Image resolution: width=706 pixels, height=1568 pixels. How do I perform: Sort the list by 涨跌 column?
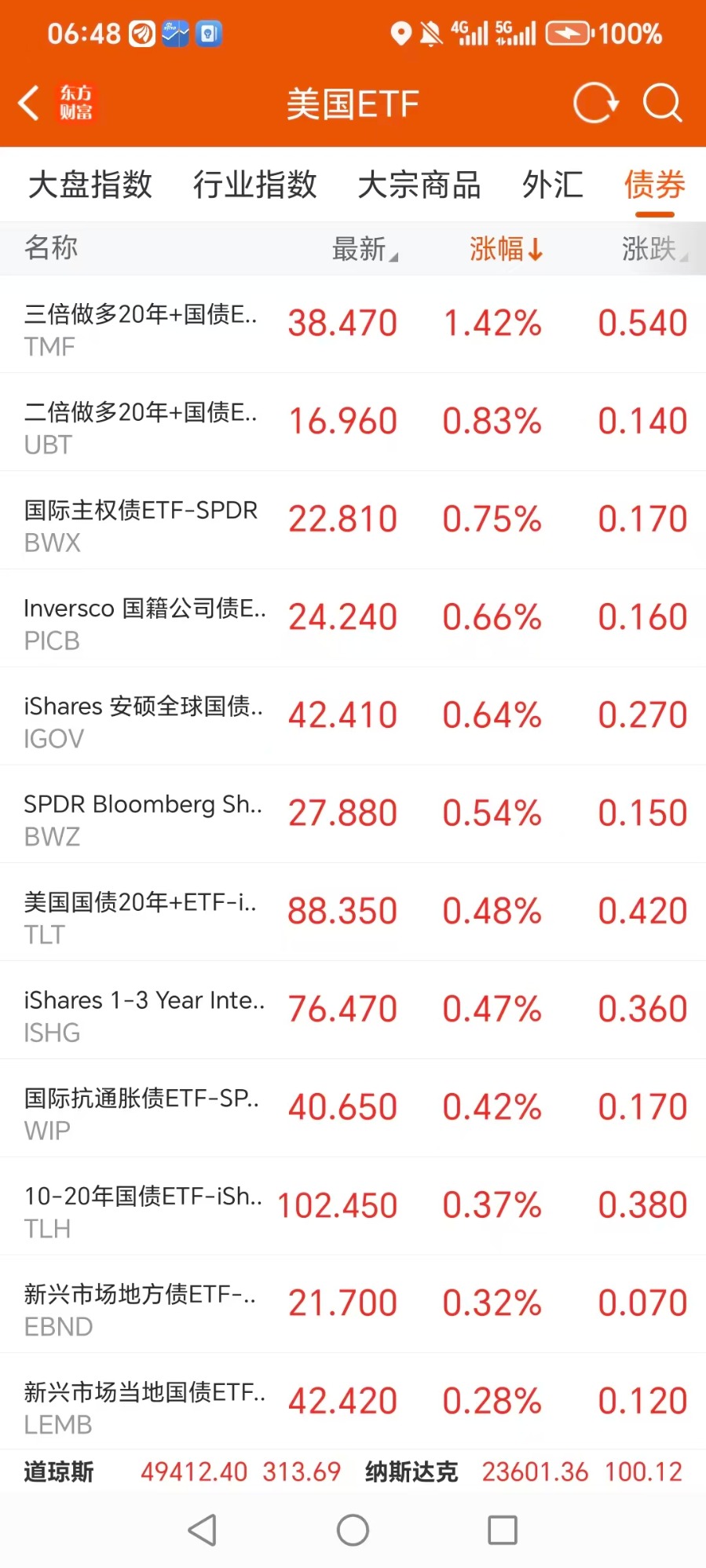point(653,249)
